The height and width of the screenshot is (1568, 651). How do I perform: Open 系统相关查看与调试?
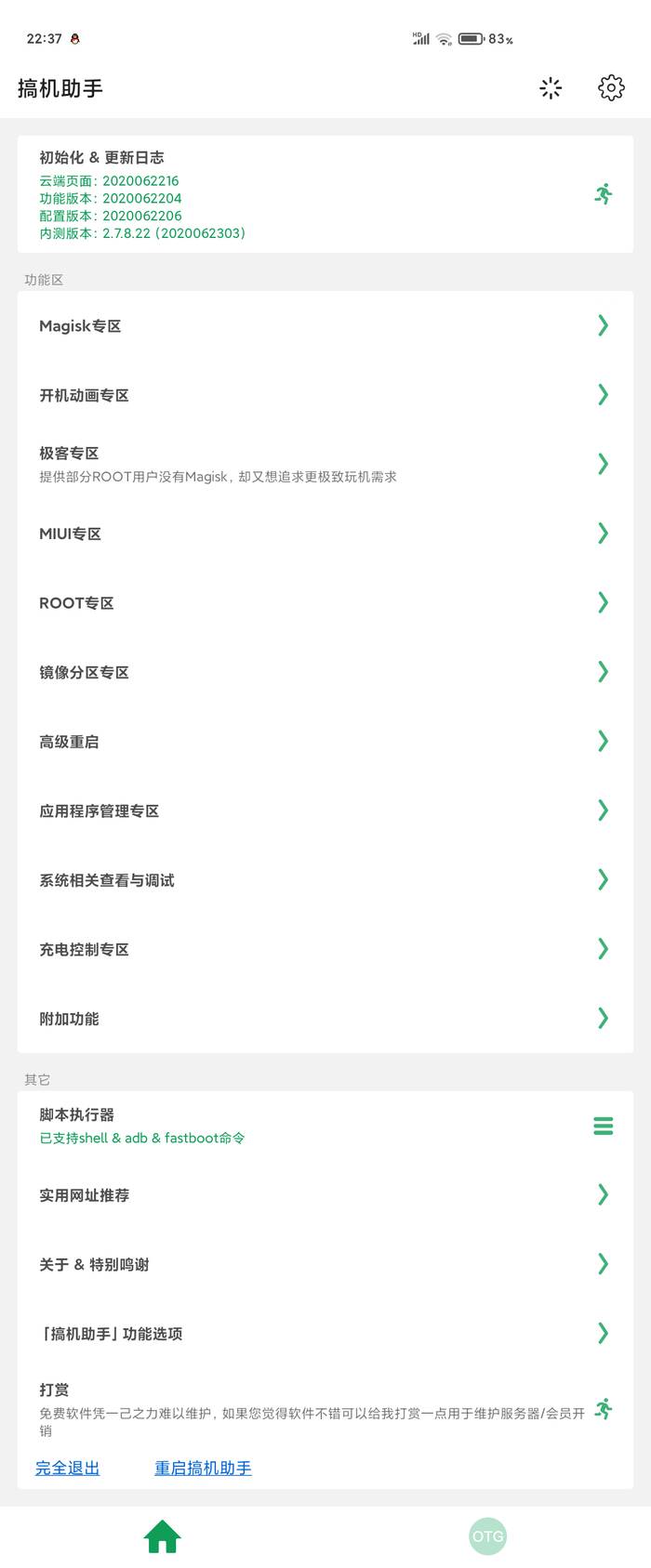pos(325,879)
